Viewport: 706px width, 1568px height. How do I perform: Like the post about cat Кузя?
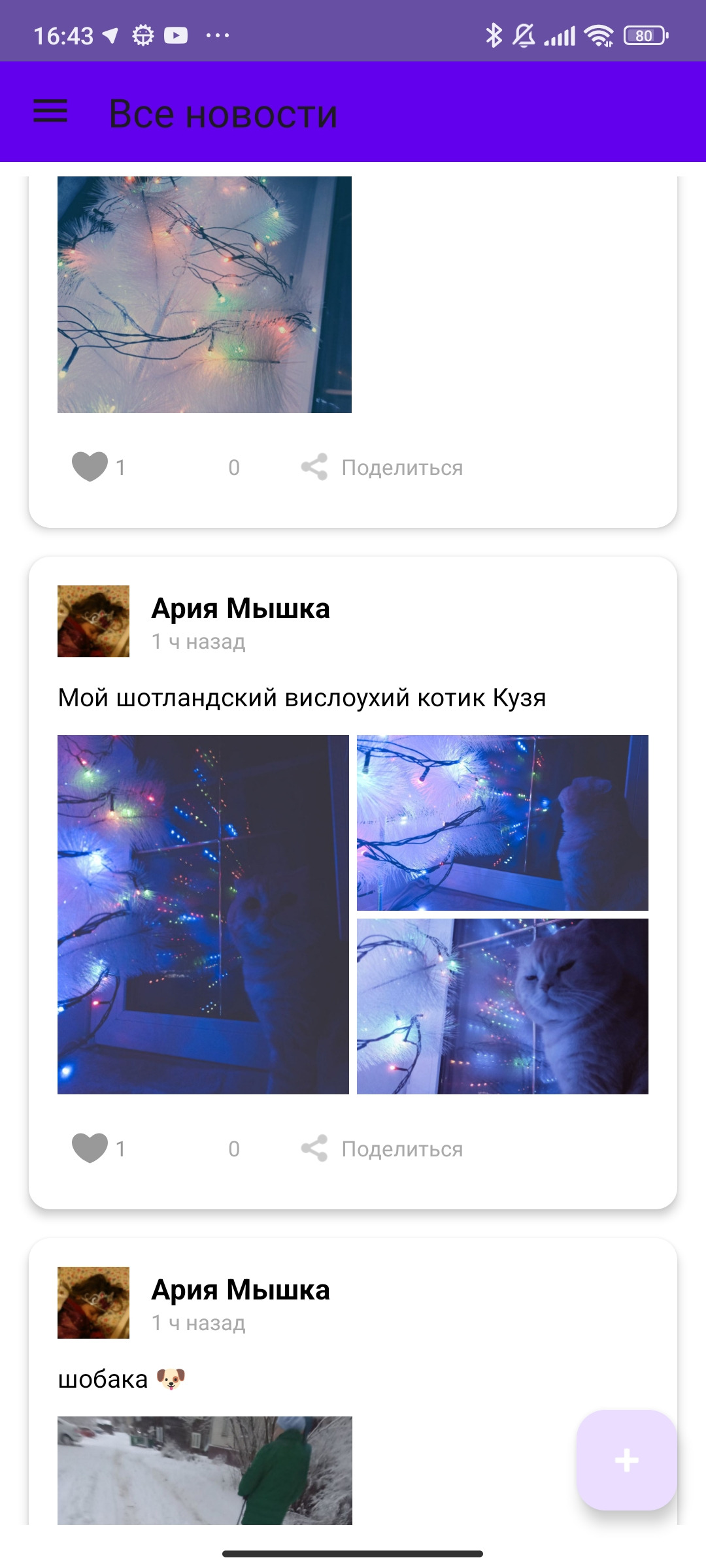tap(90, 1149)
